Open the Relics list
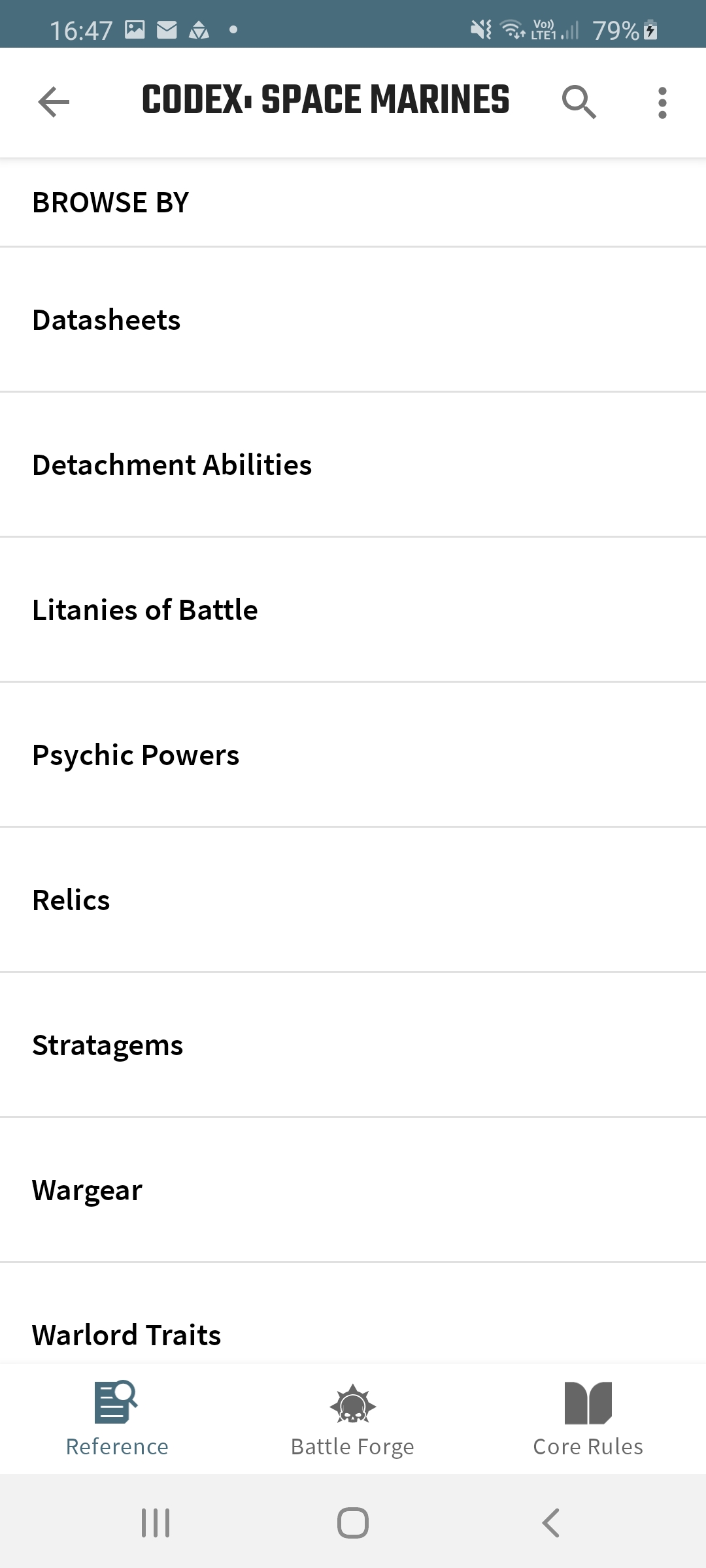706x1568 pixels. (x=353, y=900)
